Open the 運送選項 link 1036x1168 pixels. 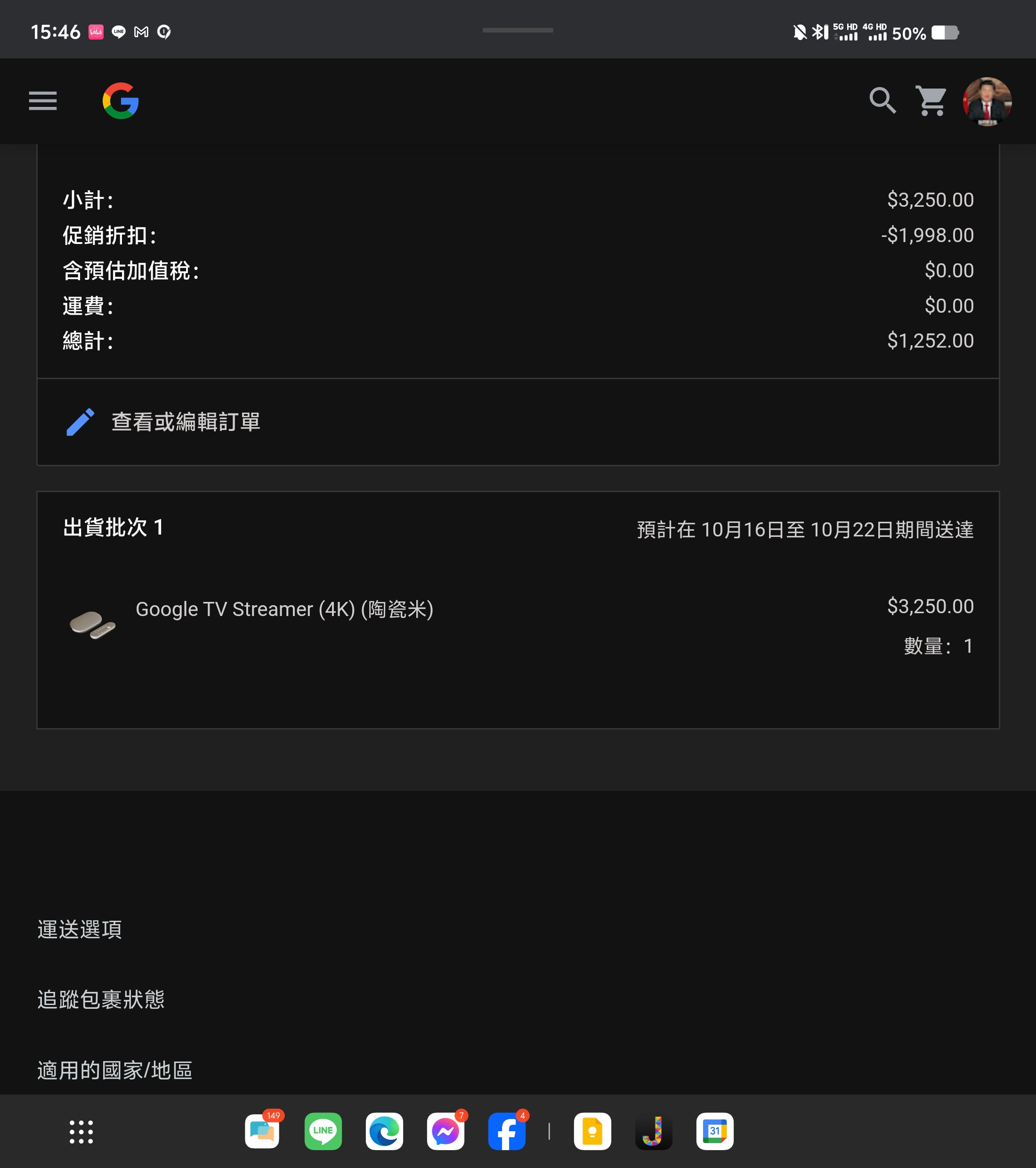point(80,929)
